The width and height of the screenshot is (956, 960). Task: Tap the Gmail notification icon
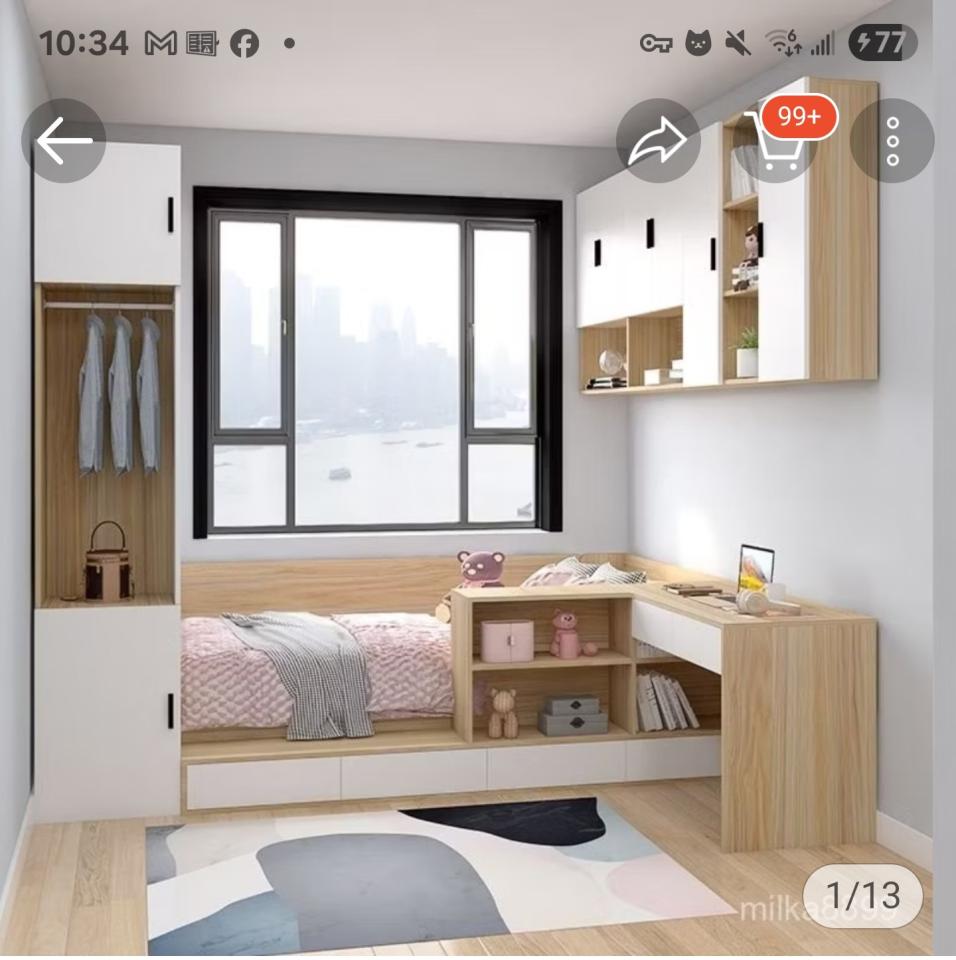163,41
